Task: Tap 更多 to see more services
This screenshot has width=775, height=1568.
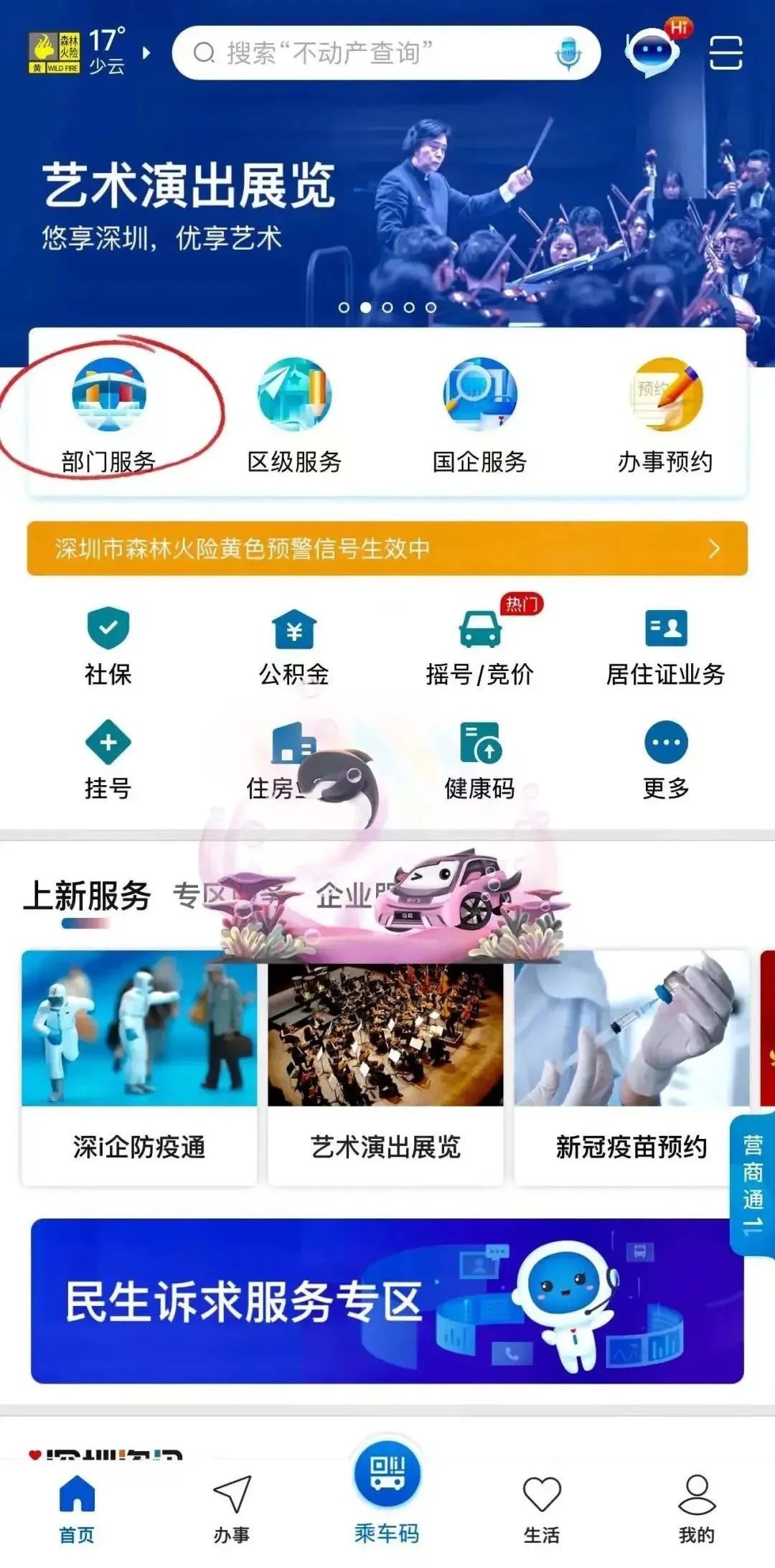Action: click(x=665, y=761)
